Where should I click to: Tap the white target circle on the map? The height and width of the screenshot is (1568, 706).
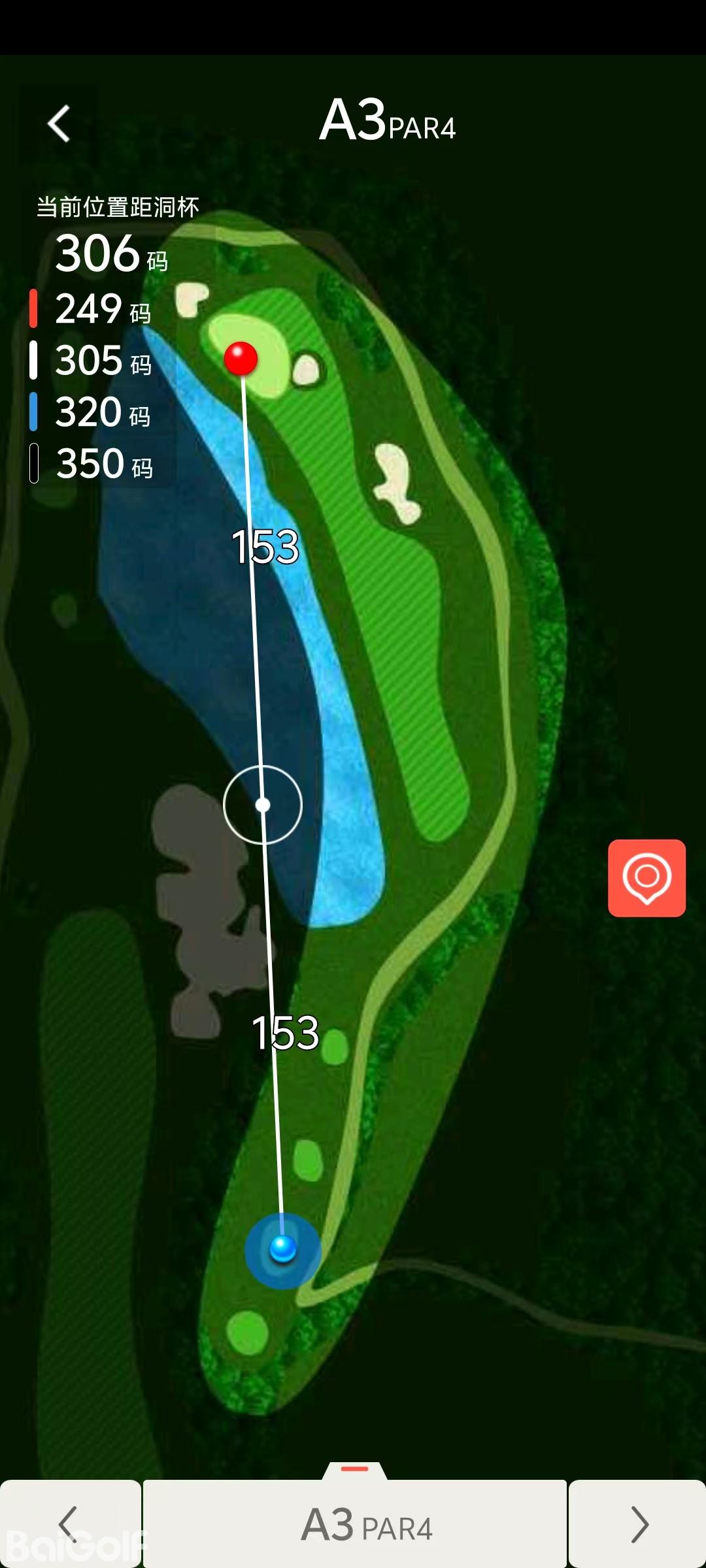pyautogui.click(x=263, y=805)
